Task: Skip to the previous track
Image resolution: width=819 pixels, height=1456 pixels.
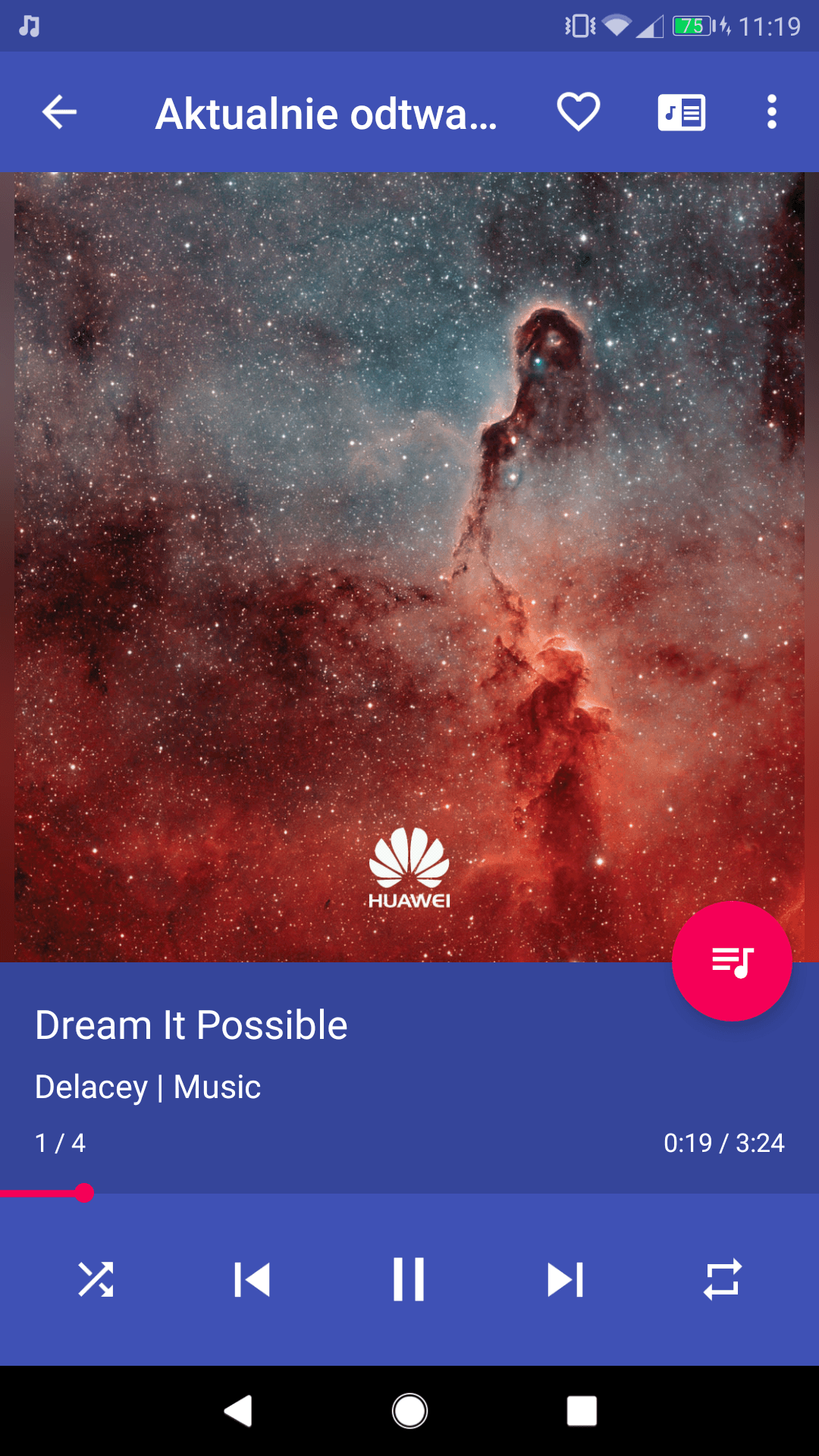Action: (x=253, y=1279)
